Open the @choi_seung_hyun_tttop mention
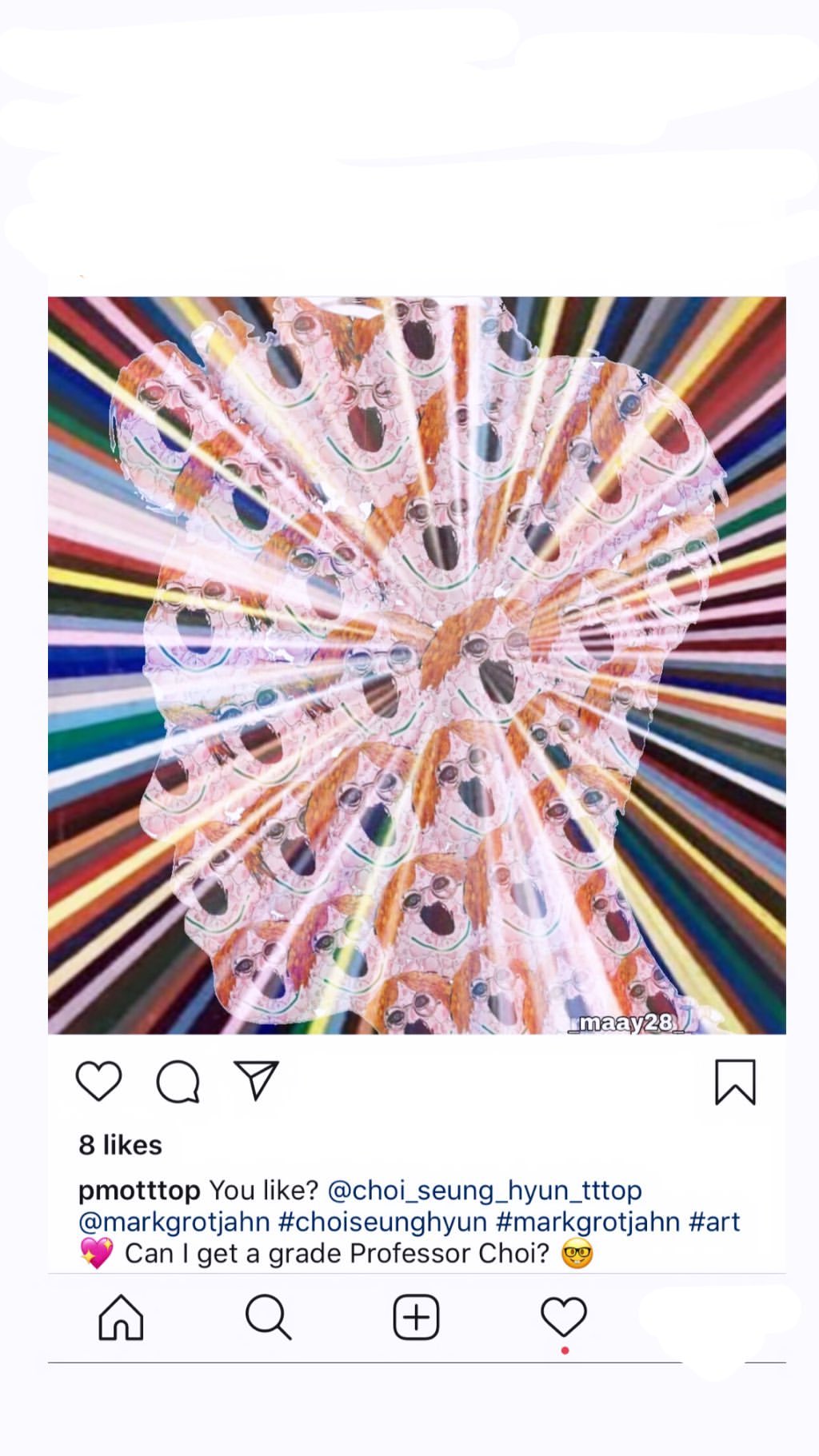This screenshot has width=819, height=1456. tap(485, 1191)
